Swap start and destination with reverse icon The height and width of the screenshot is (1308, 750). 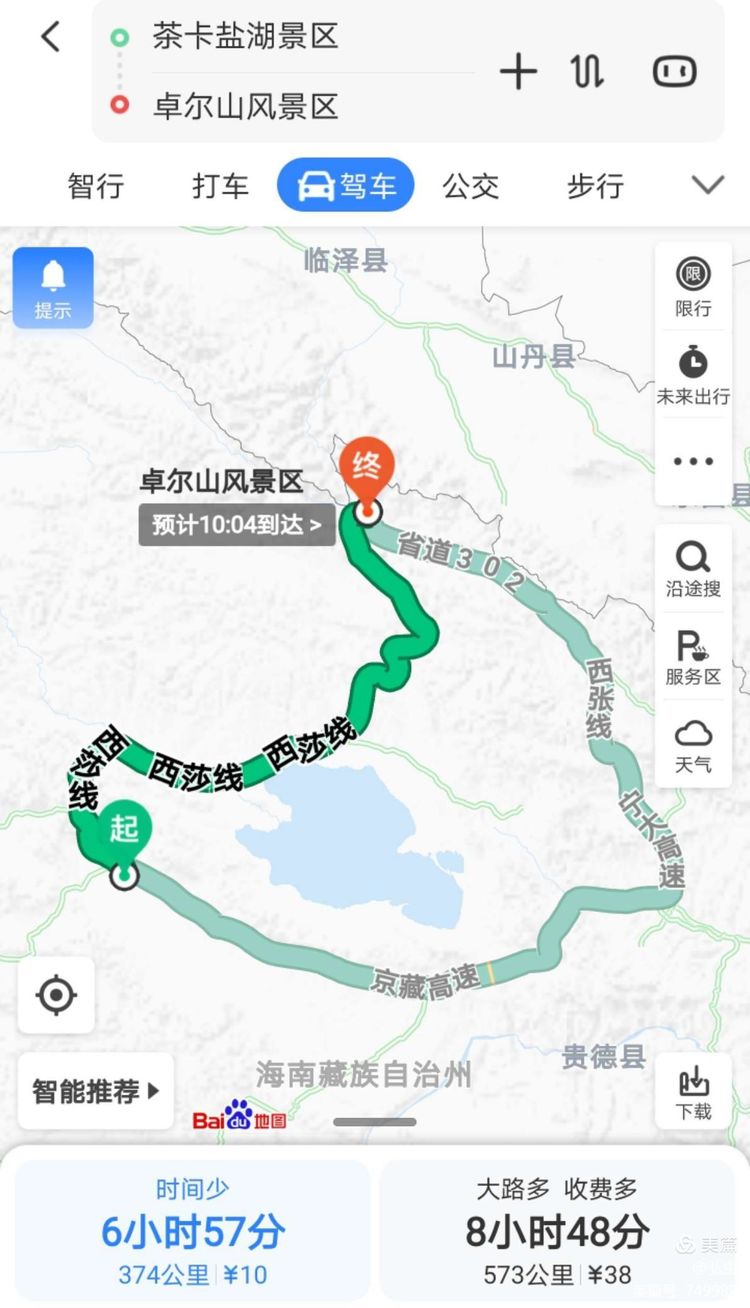click(588, 71)
